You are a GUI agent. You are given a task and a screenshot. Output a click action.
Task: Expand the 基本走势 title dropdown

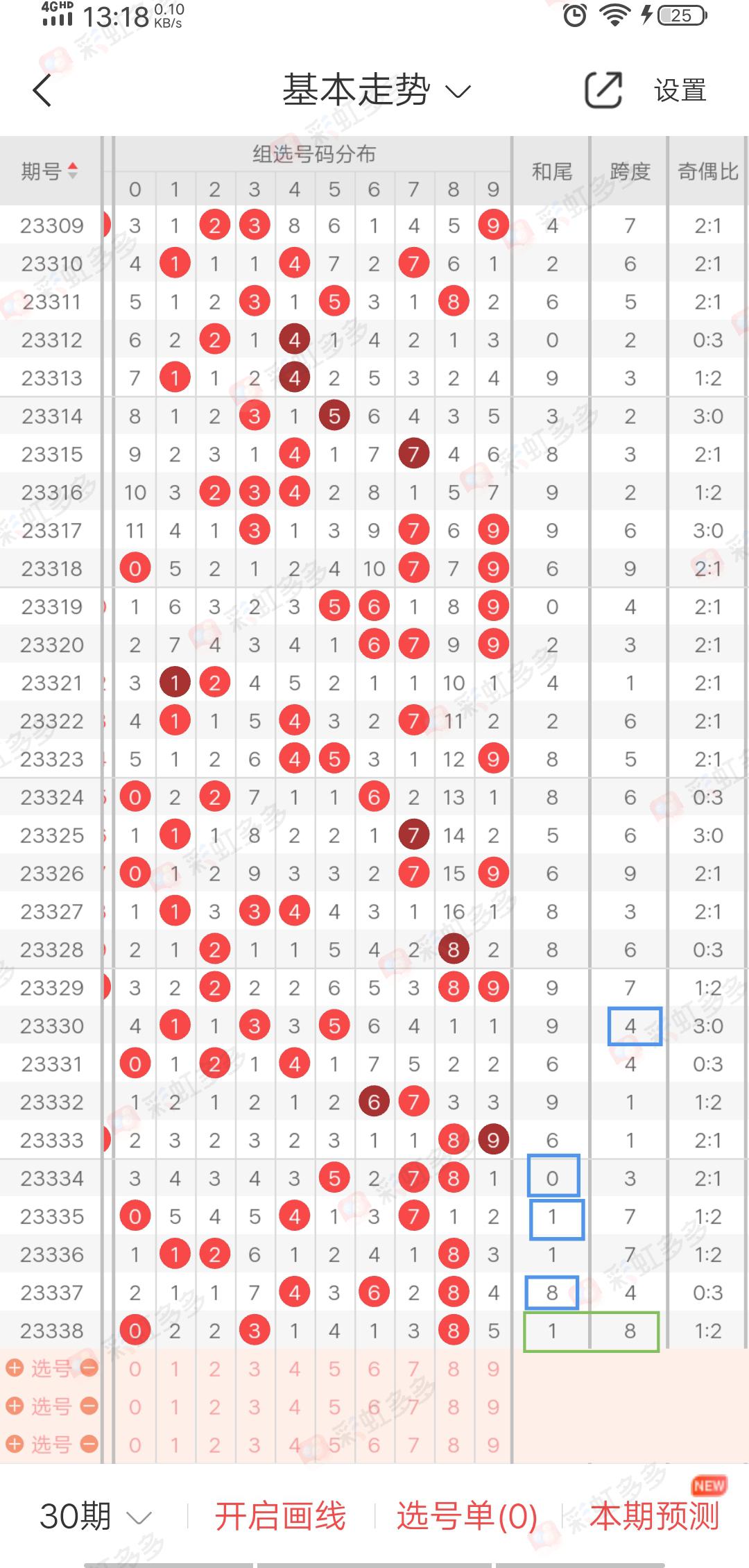(377, 91)
